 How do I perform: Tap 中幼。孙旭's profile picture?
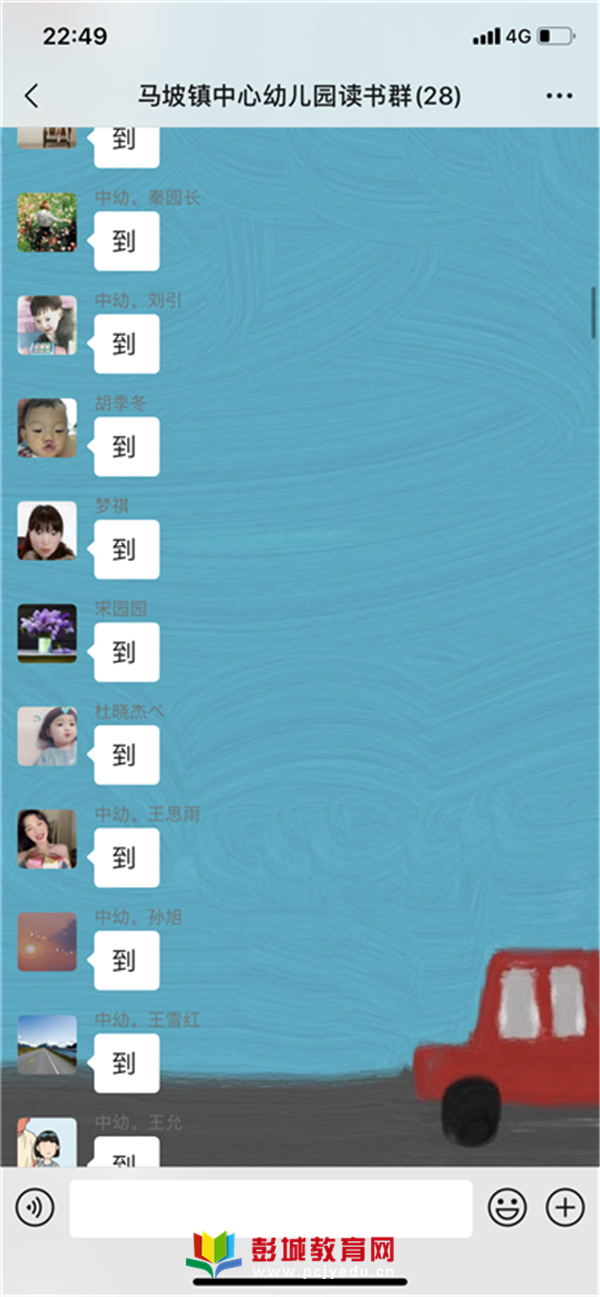coord(47,942)
